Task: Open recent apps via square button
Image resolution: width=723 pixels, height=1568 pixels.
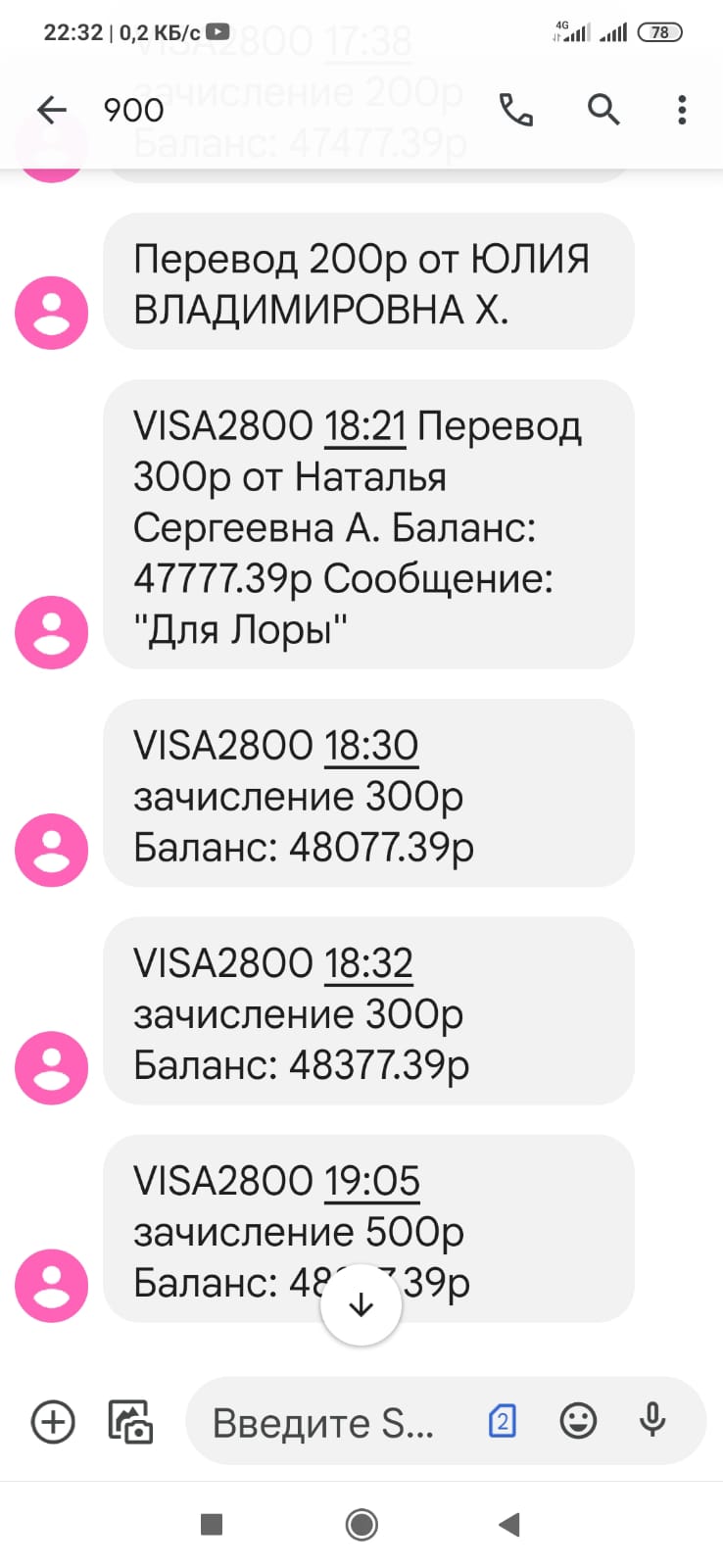Action: pyautogui.click(x=212, y=1524)
